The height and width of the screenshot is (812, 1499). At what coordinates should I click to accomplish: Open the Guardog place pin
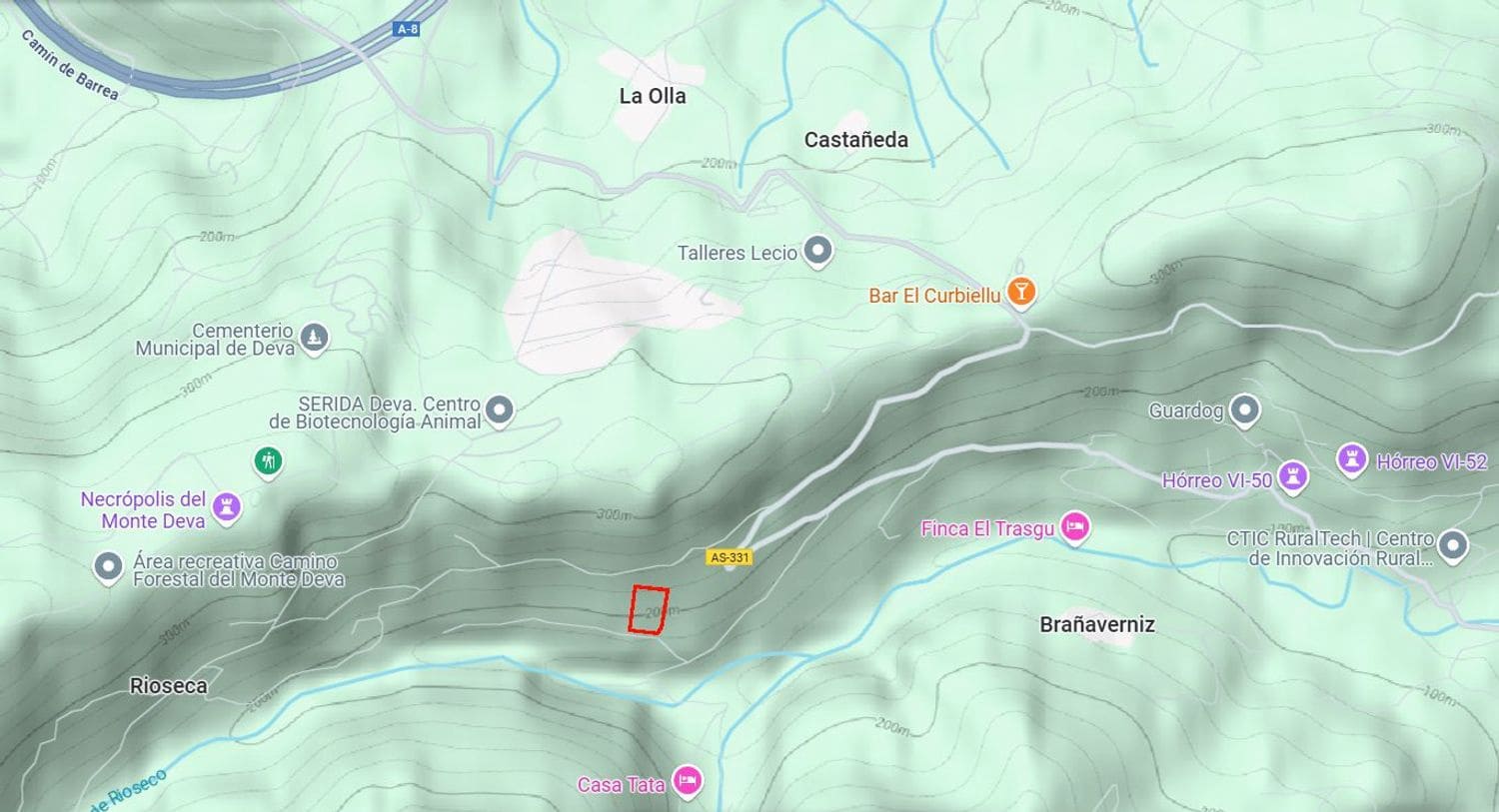[x=1244, y=409]
